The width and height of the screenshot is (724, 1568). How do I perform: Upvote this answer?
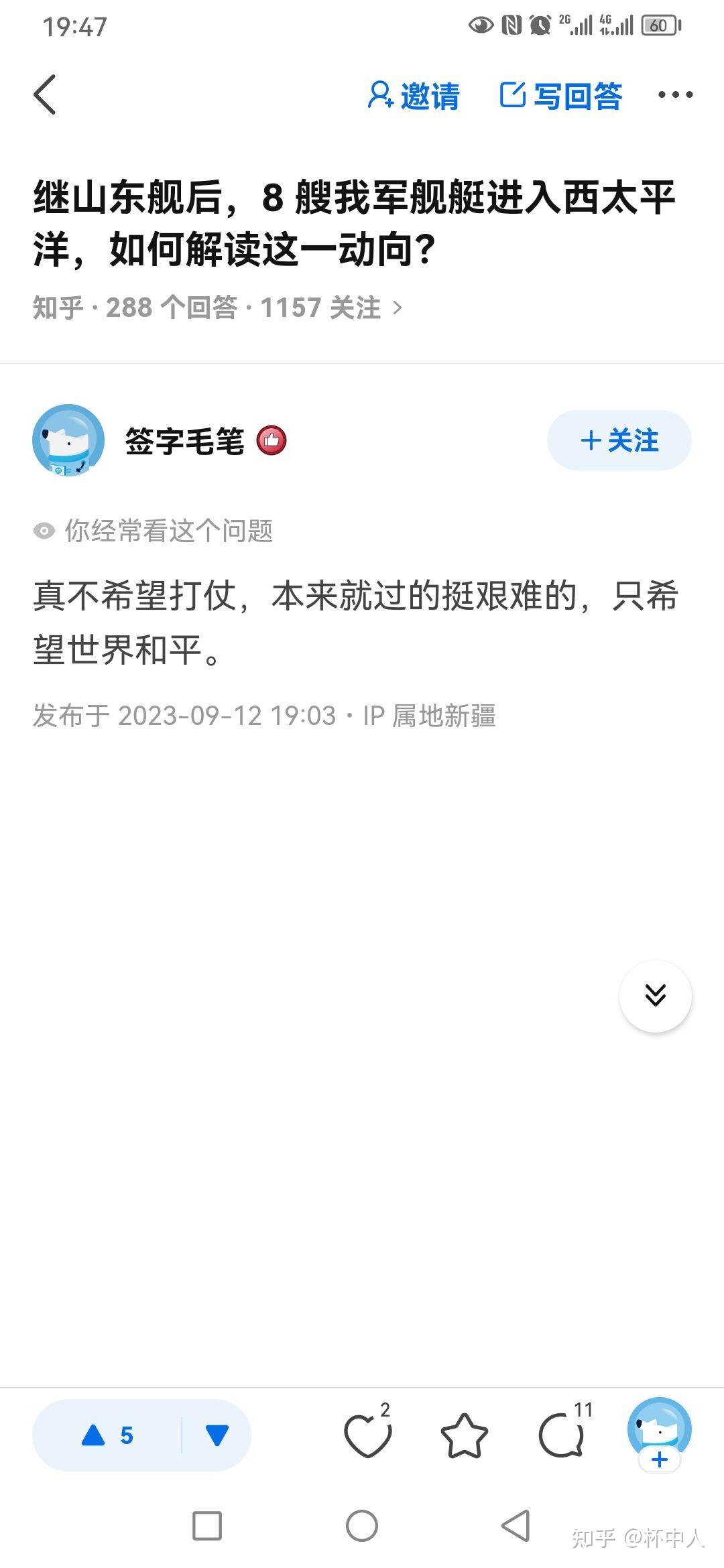pyautogui.click(x=107, y=1435)
